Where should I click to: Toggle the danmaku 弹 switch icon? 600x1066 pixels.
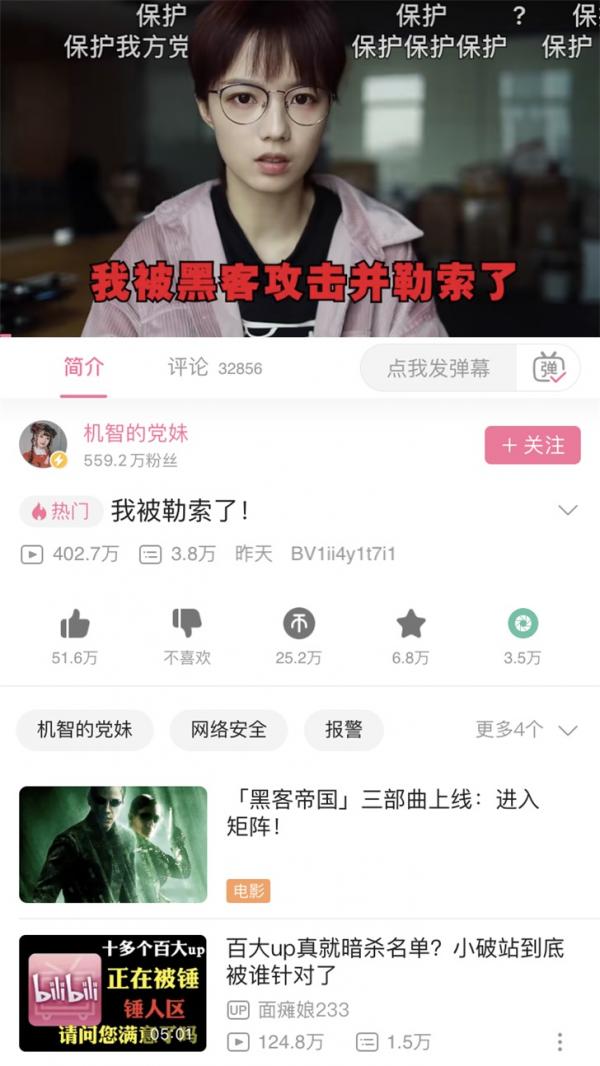coord(549,369)
